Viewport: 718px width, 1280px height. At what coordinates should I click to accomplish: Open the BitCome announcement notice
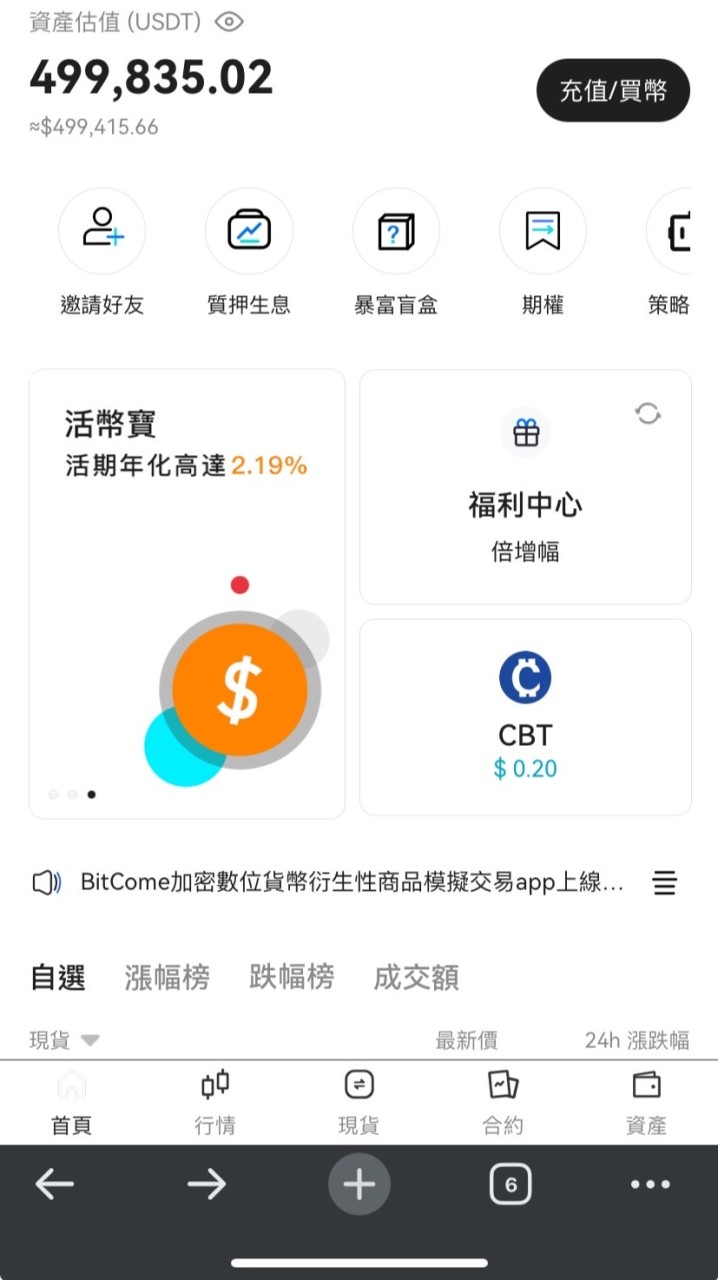click(352, 882)
